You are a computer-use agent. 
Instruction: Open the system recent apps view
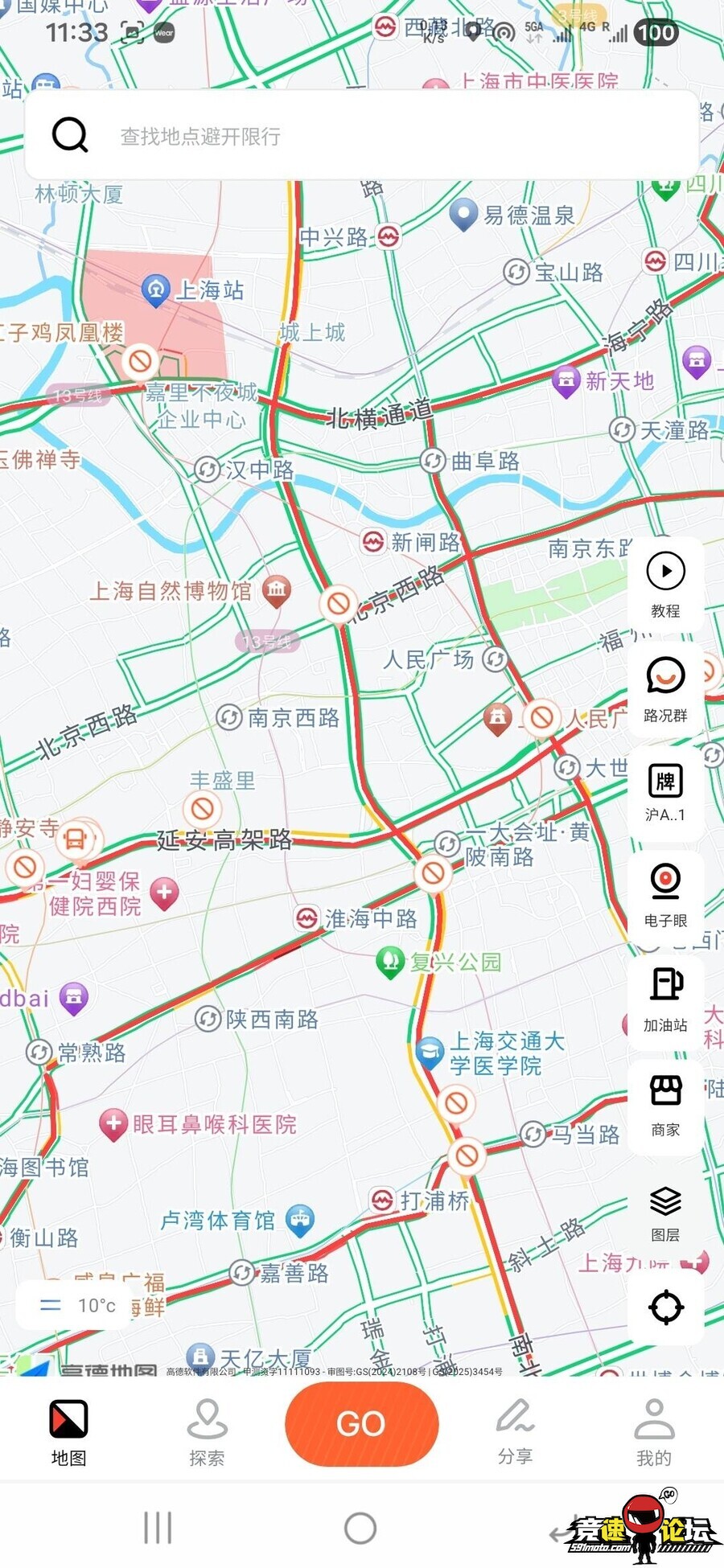[158, 1528]
